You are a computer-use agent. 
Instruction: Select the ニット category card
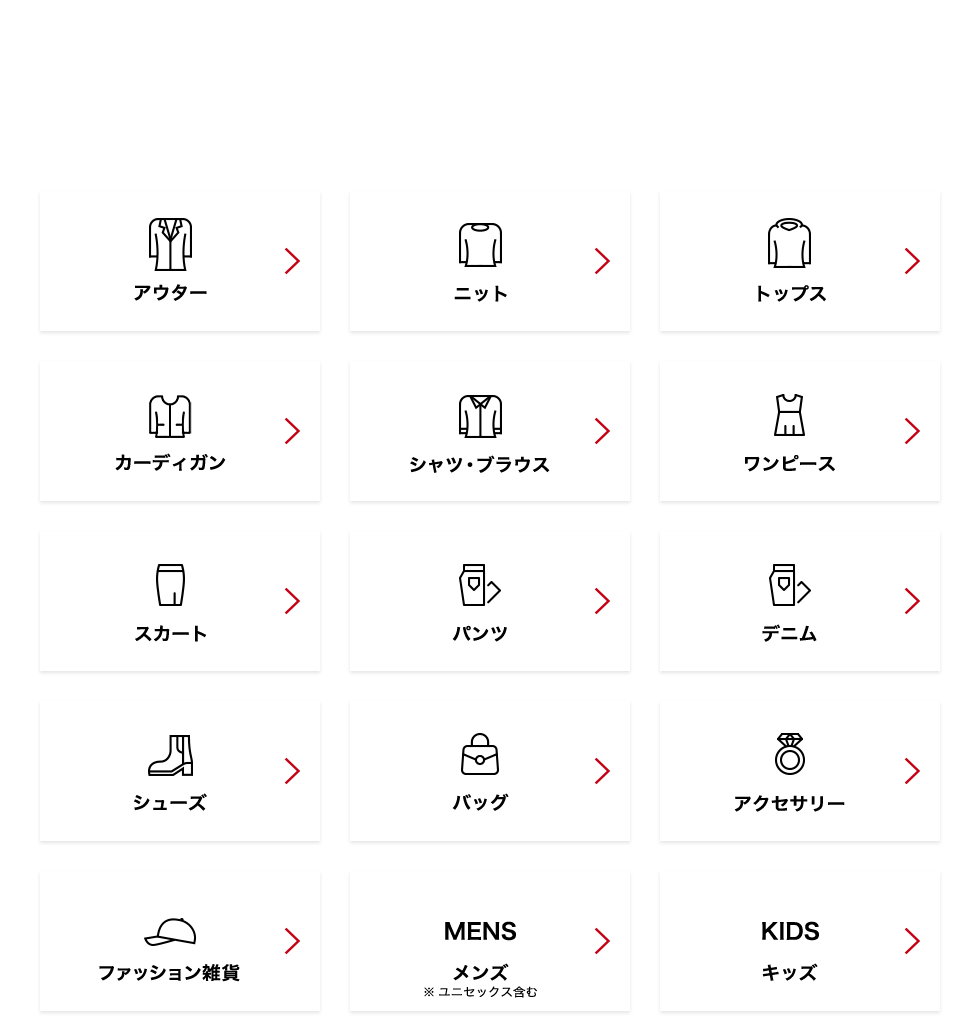(490, 262)
